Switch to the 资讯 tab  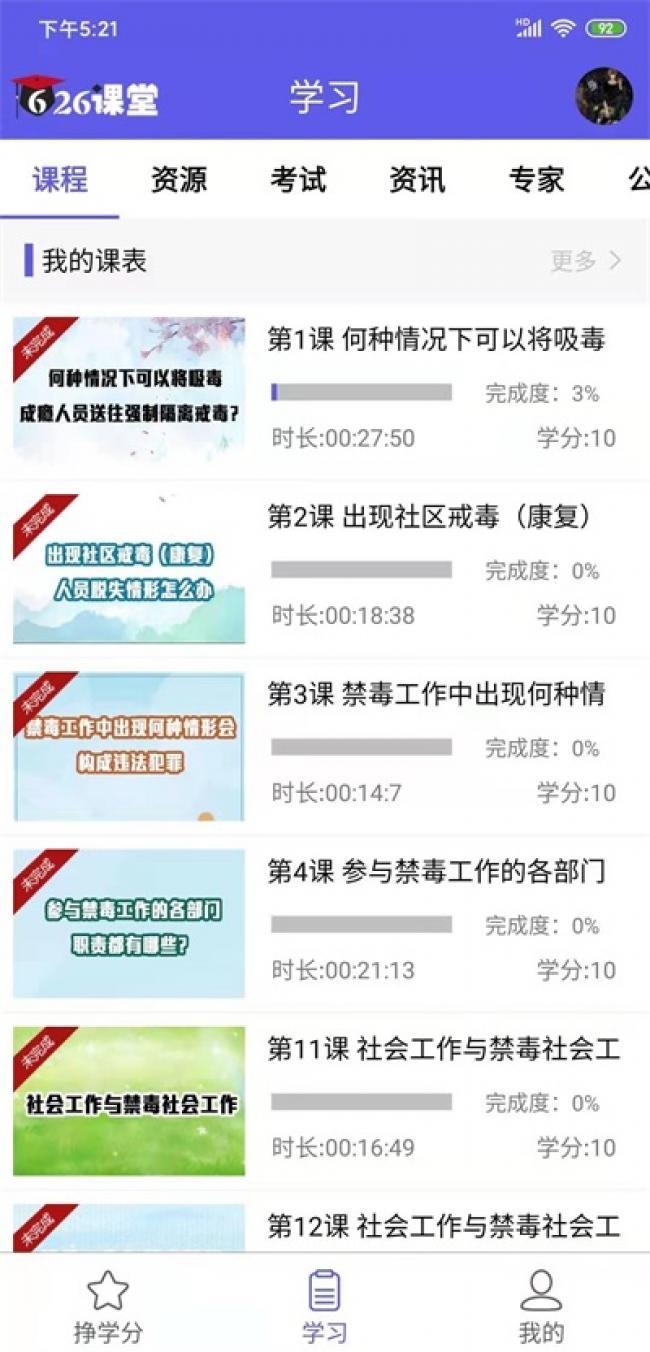tap(417, 180)
